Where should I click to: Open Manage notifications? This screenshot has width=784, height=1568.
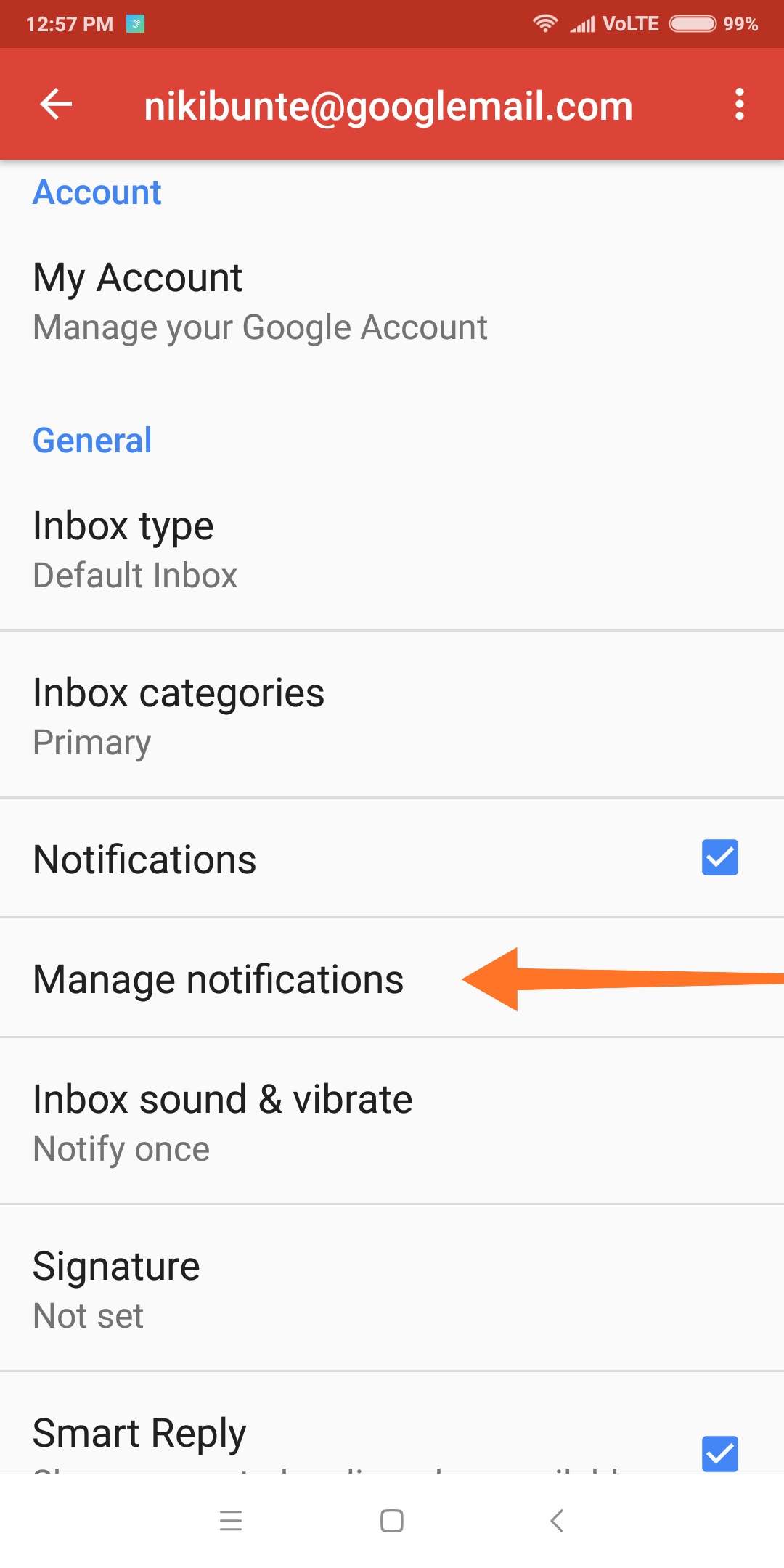tap(219, 979)
